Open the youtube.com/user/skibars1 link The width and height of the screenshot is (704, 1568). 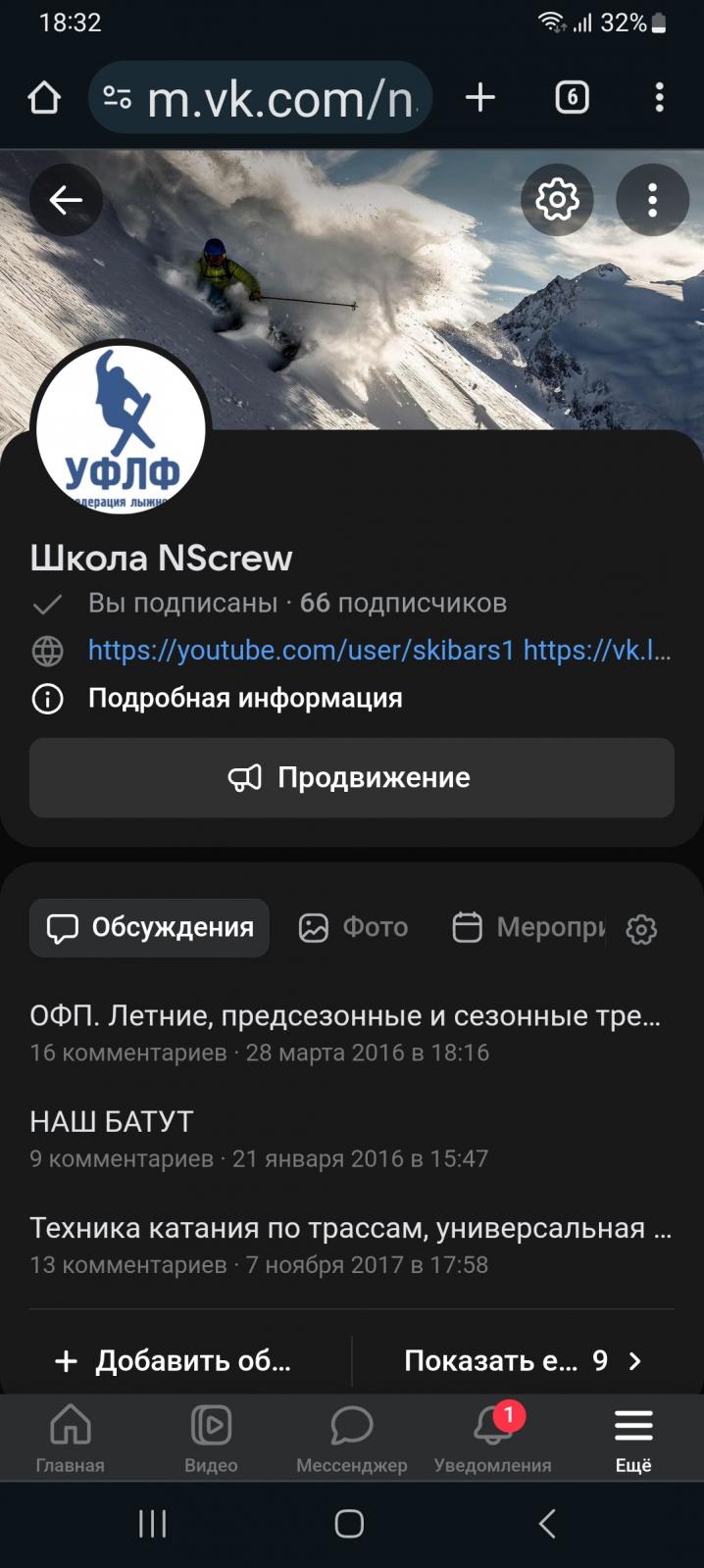pos(301,650)
